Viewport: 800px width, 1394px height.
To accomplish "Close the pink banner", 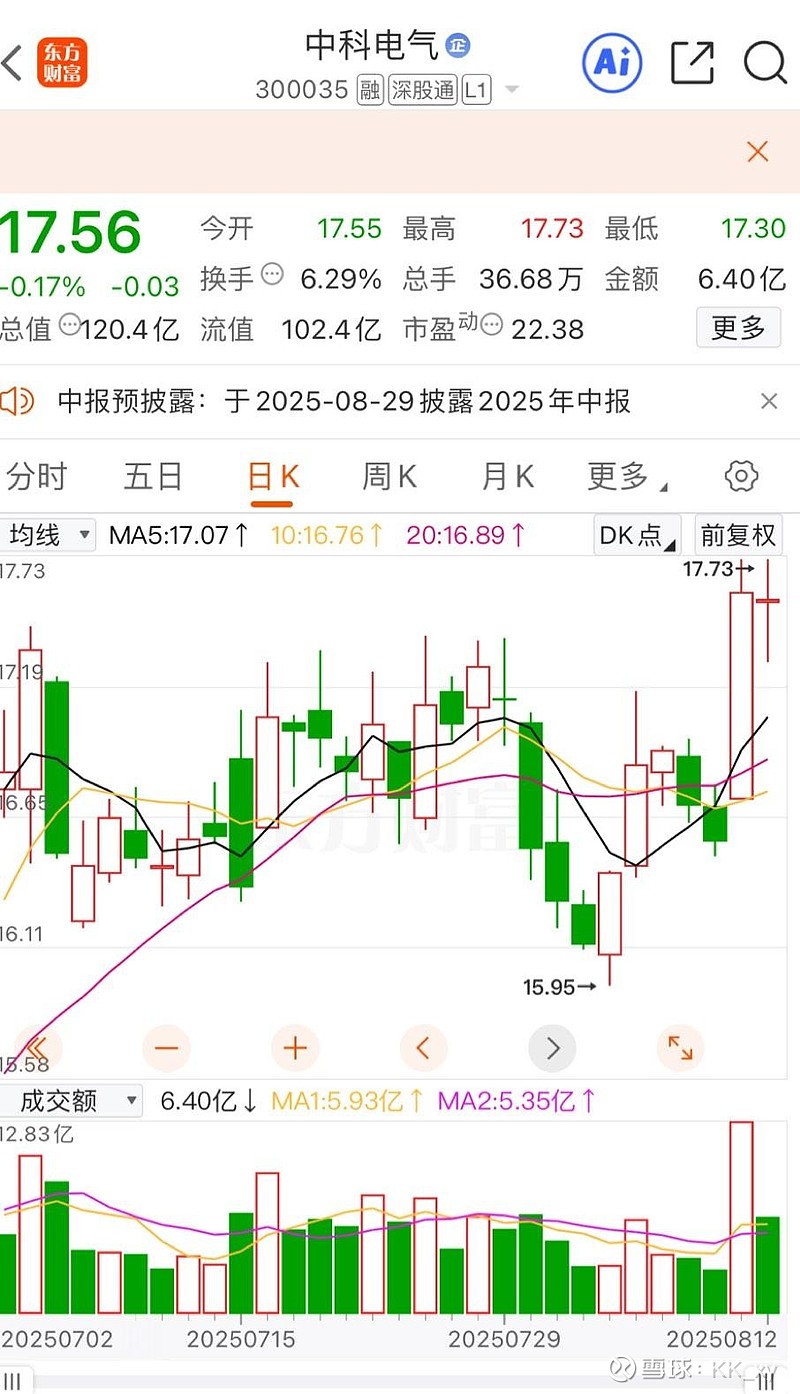I will [x=758, y=152].
